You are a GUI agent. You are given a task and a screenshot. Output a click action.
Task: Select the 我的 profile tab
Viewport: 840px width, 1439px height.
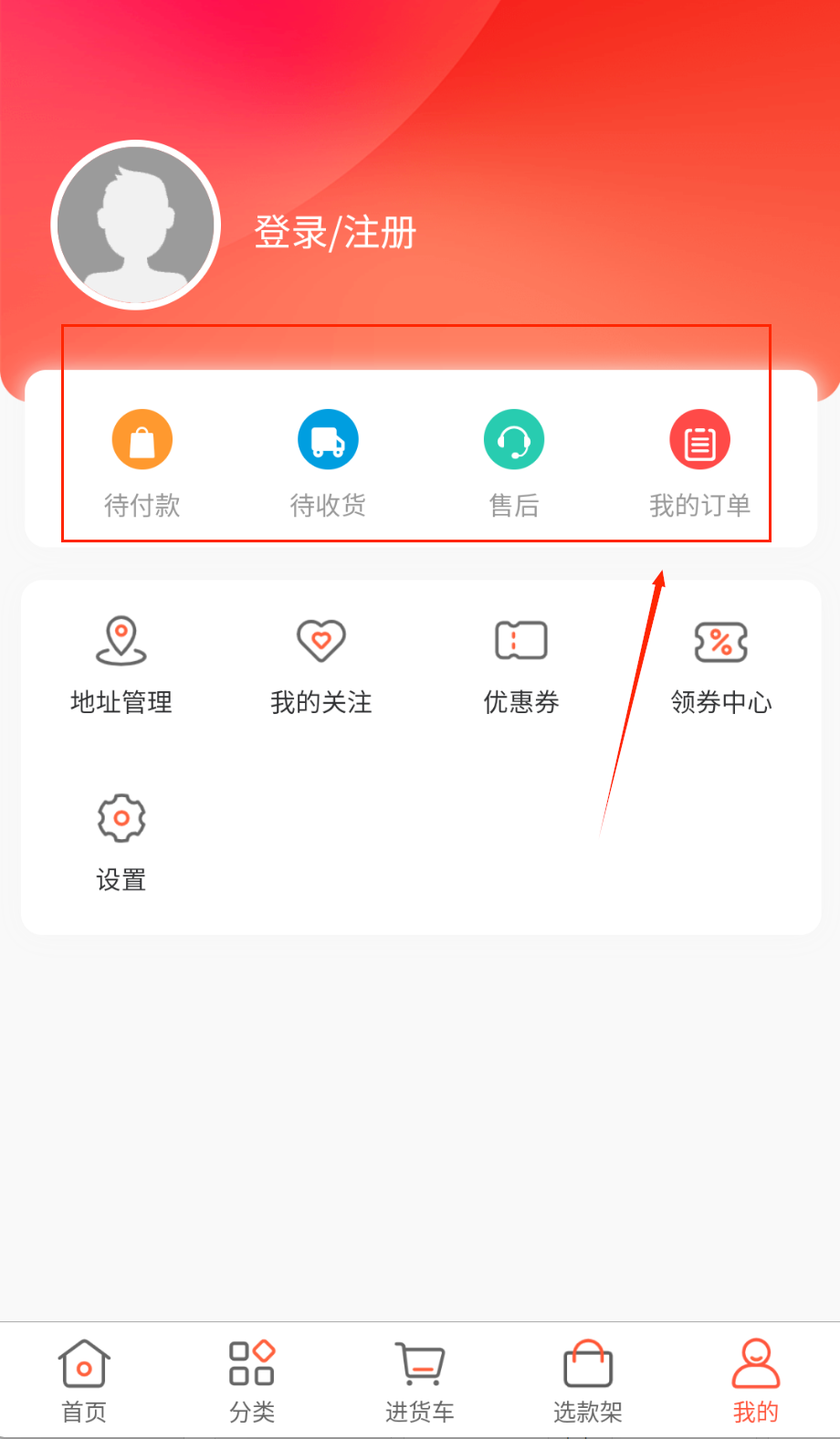(x=756, y=1381)
